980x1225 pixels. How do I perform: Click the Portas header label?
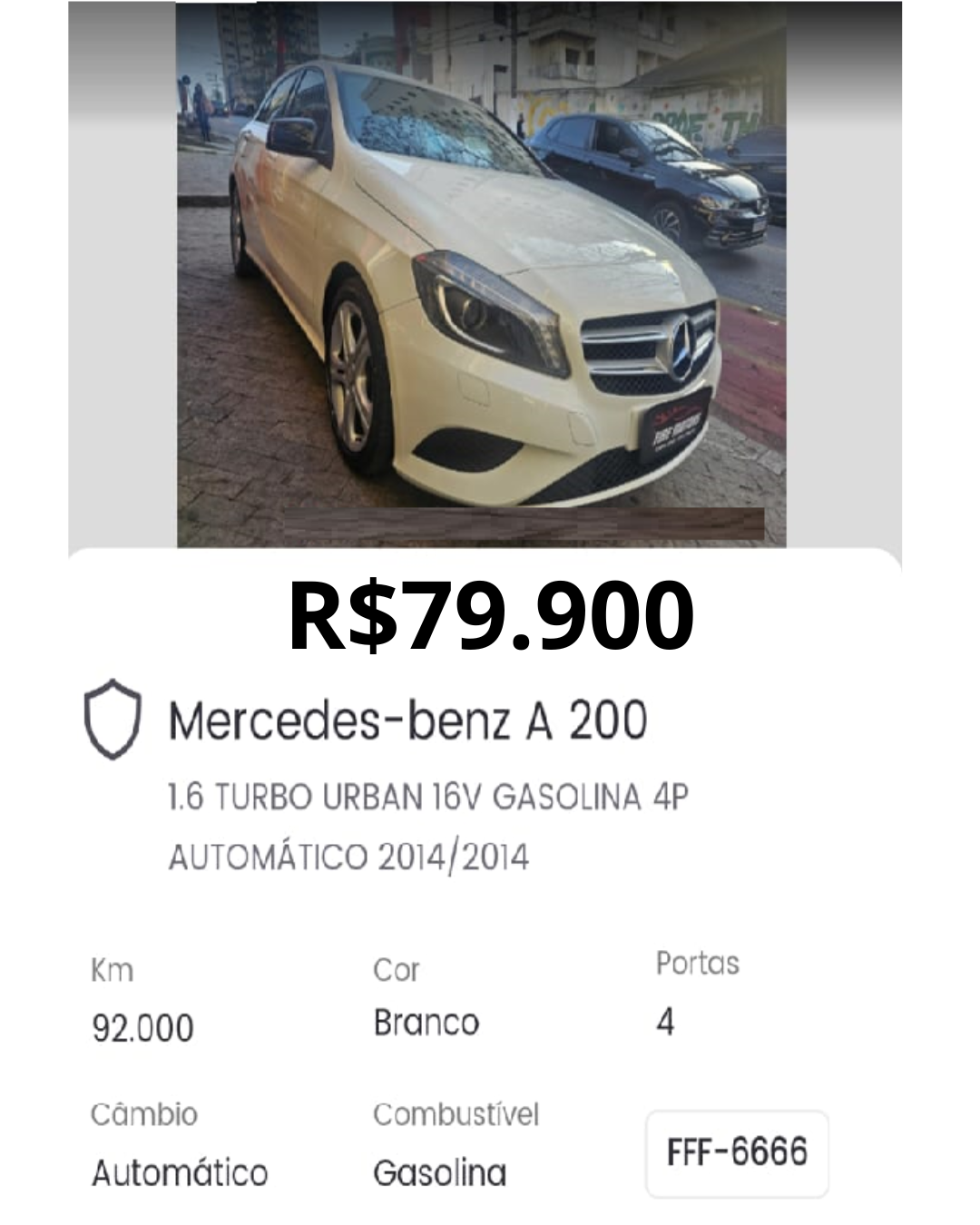point(696,964)
